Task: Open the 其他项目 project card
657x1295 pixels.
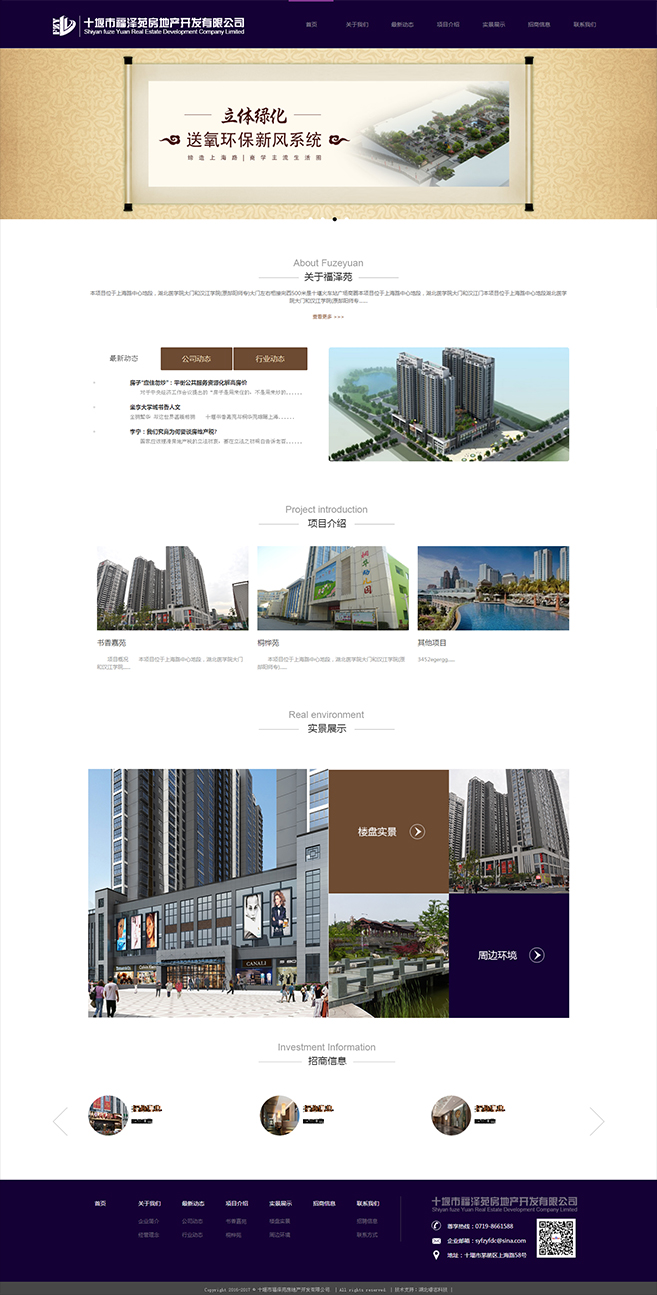Action: click(x=493, y=588)
